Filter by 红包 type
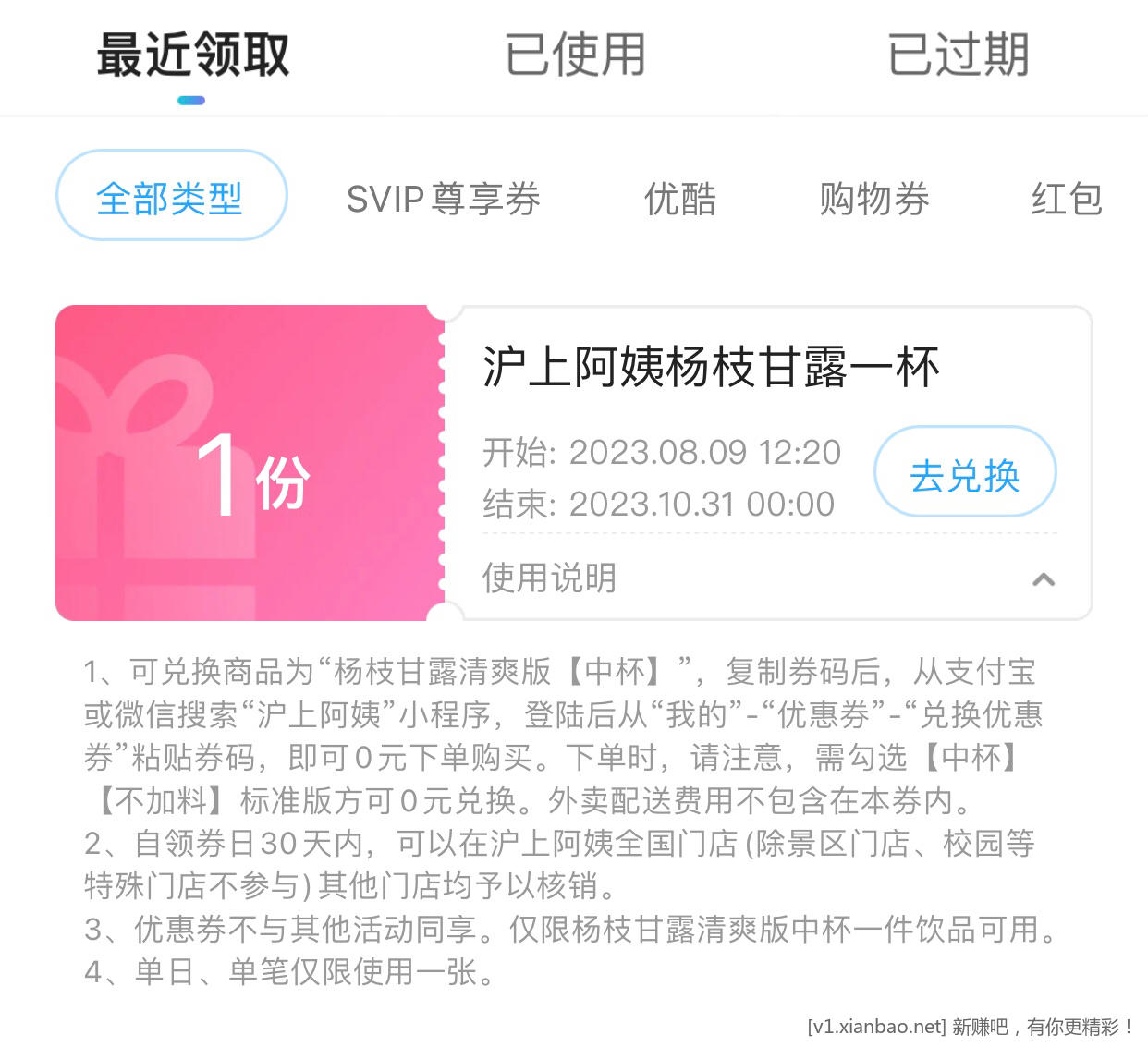Image resolution: width=1148 pixels, height=1047 pixels. click(x=1067, y=199)
